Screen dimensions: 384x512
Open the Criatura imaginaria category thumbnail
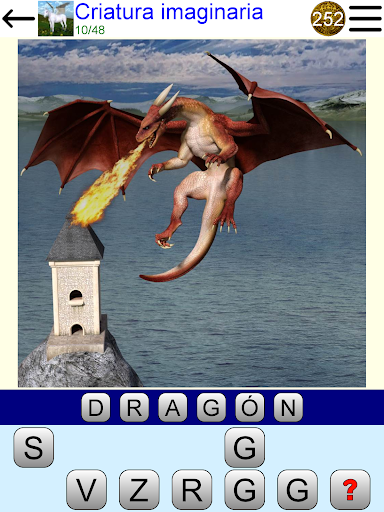click(x=56, y=18)
